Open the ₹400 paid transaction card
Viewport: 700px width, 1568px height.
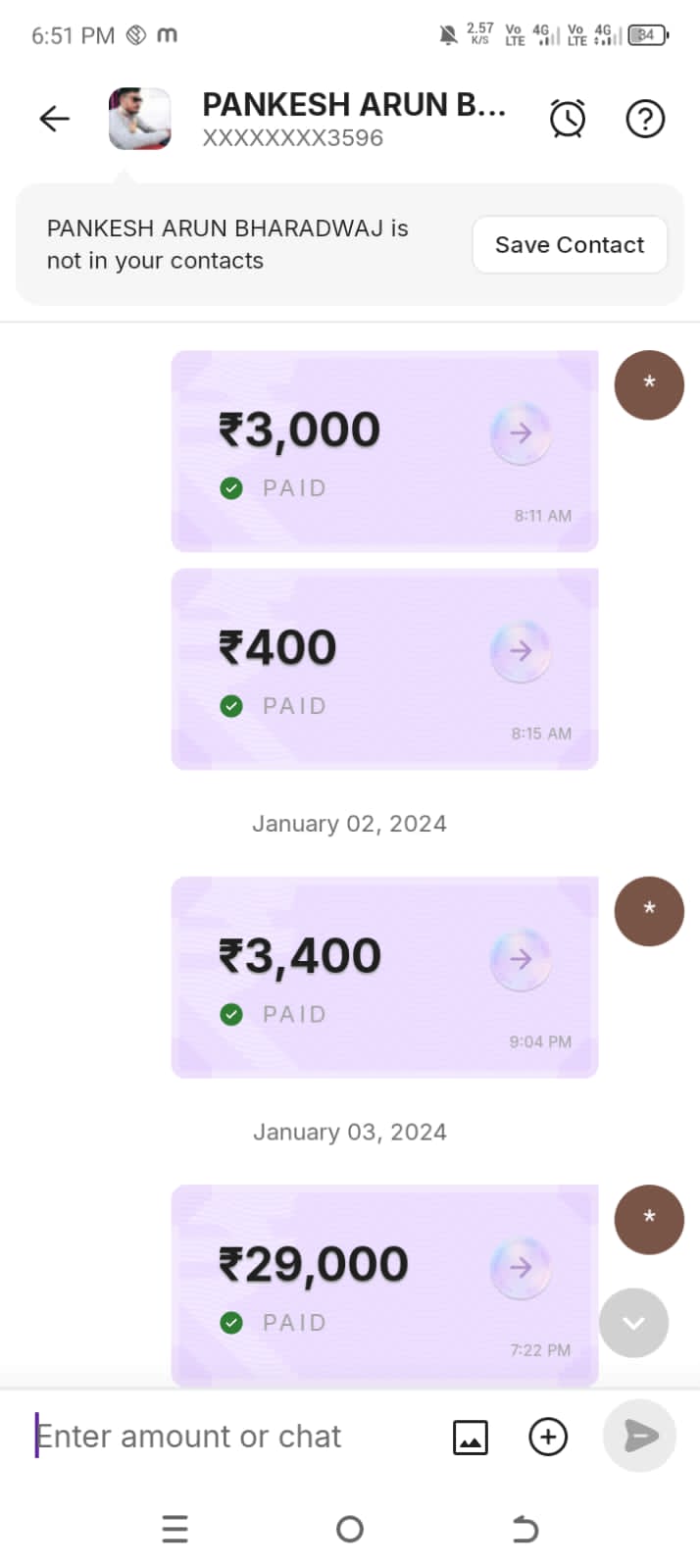(384, 669)
